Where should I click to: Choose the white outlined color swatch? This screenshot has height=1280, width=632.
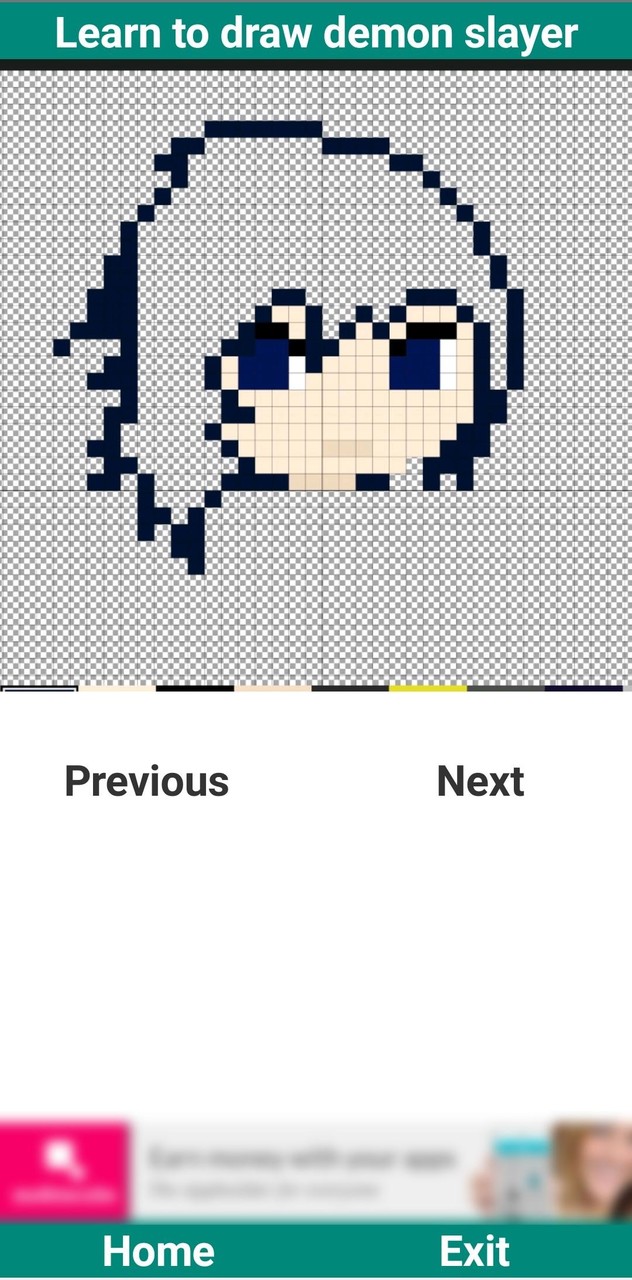(x=39, y=688)
